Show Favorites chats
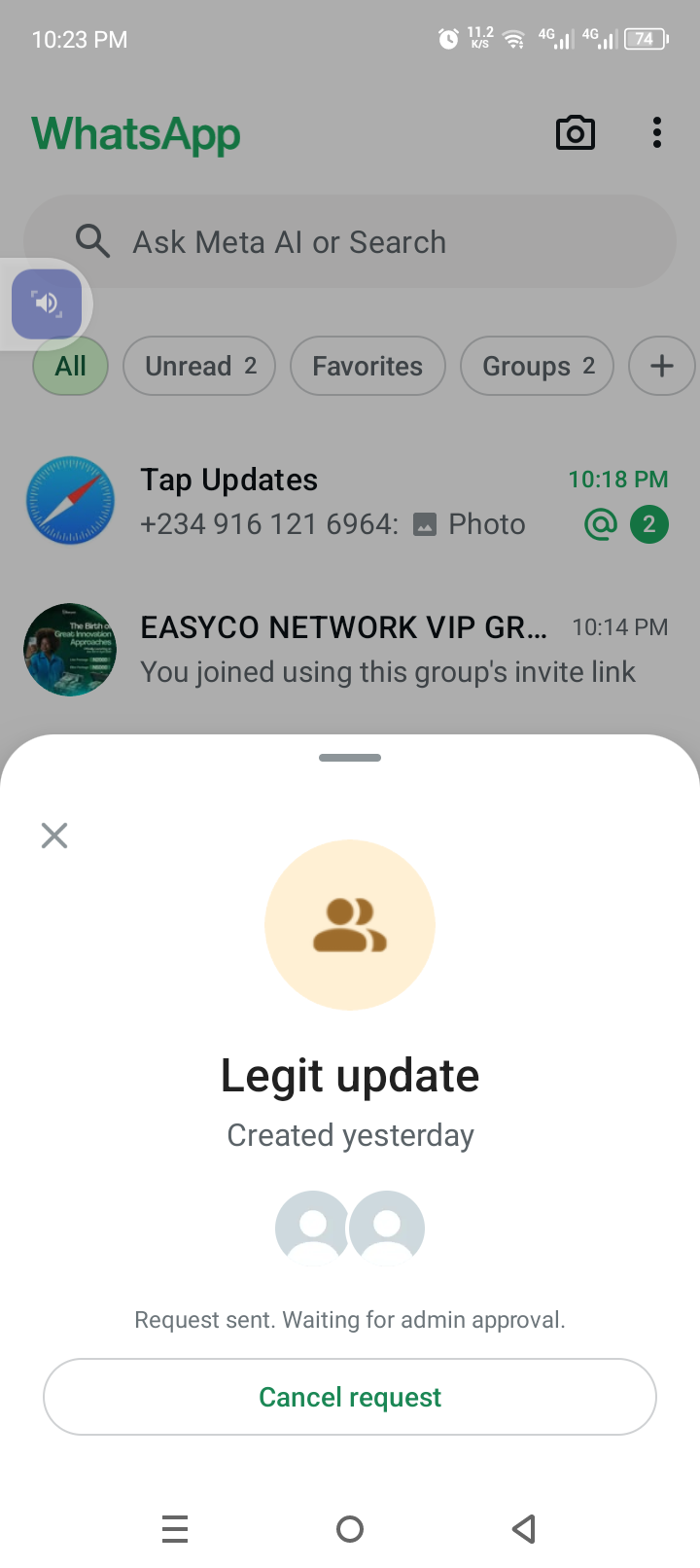The width and height of the screenshot is (700, 1568). (x=367, y=367)
